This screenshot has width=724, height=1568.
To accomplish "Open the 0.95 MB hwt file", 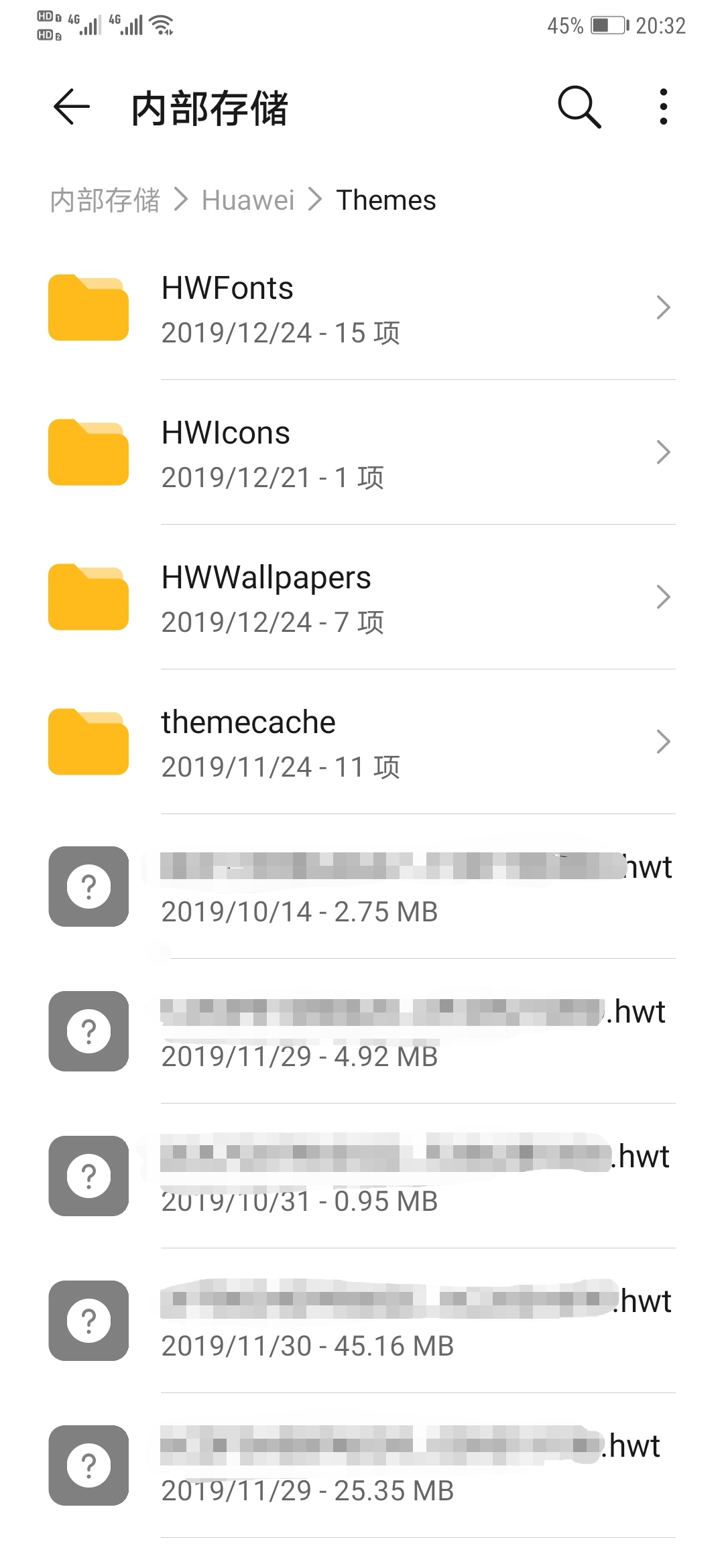I will 362,1177.
